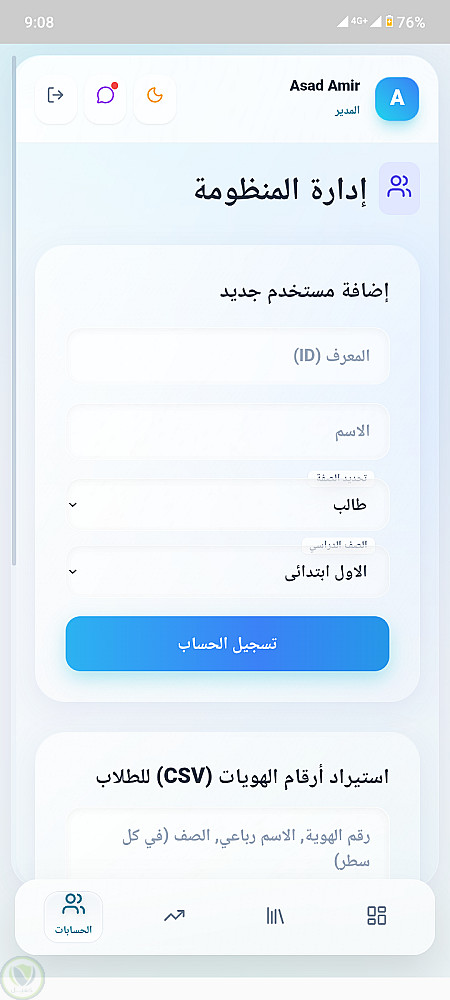Tap the الاسم name field
Viewport: 450px width, 1000px height.
228,432
